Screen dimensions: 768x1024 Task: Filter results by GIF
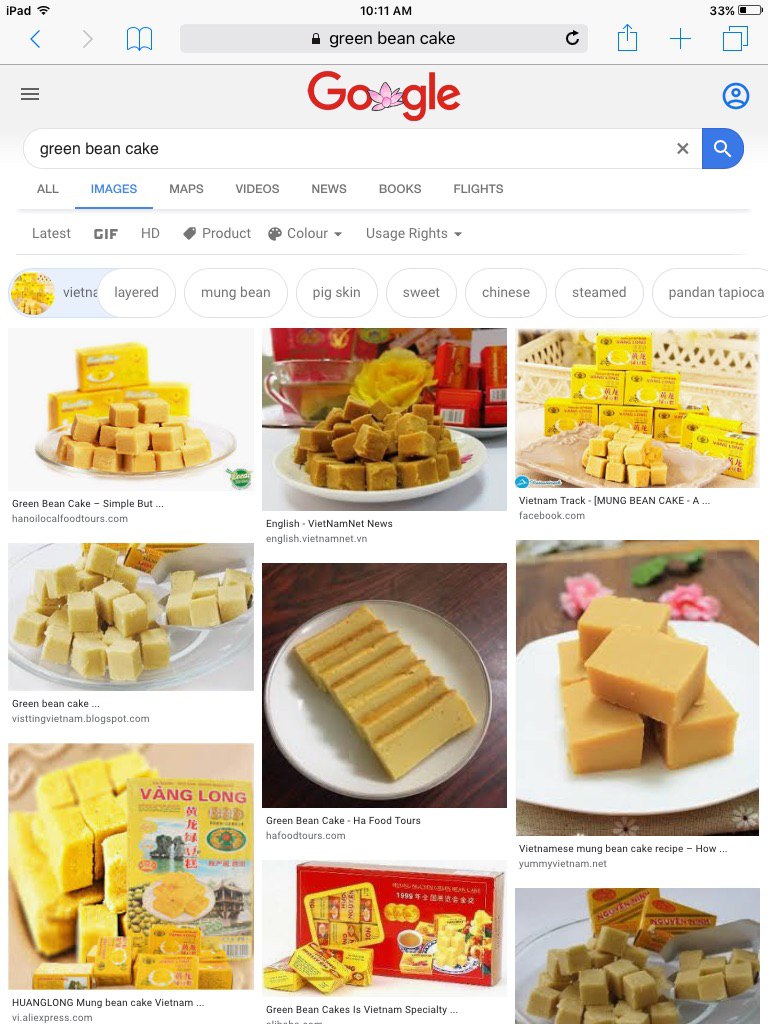[x=105, y=233]
